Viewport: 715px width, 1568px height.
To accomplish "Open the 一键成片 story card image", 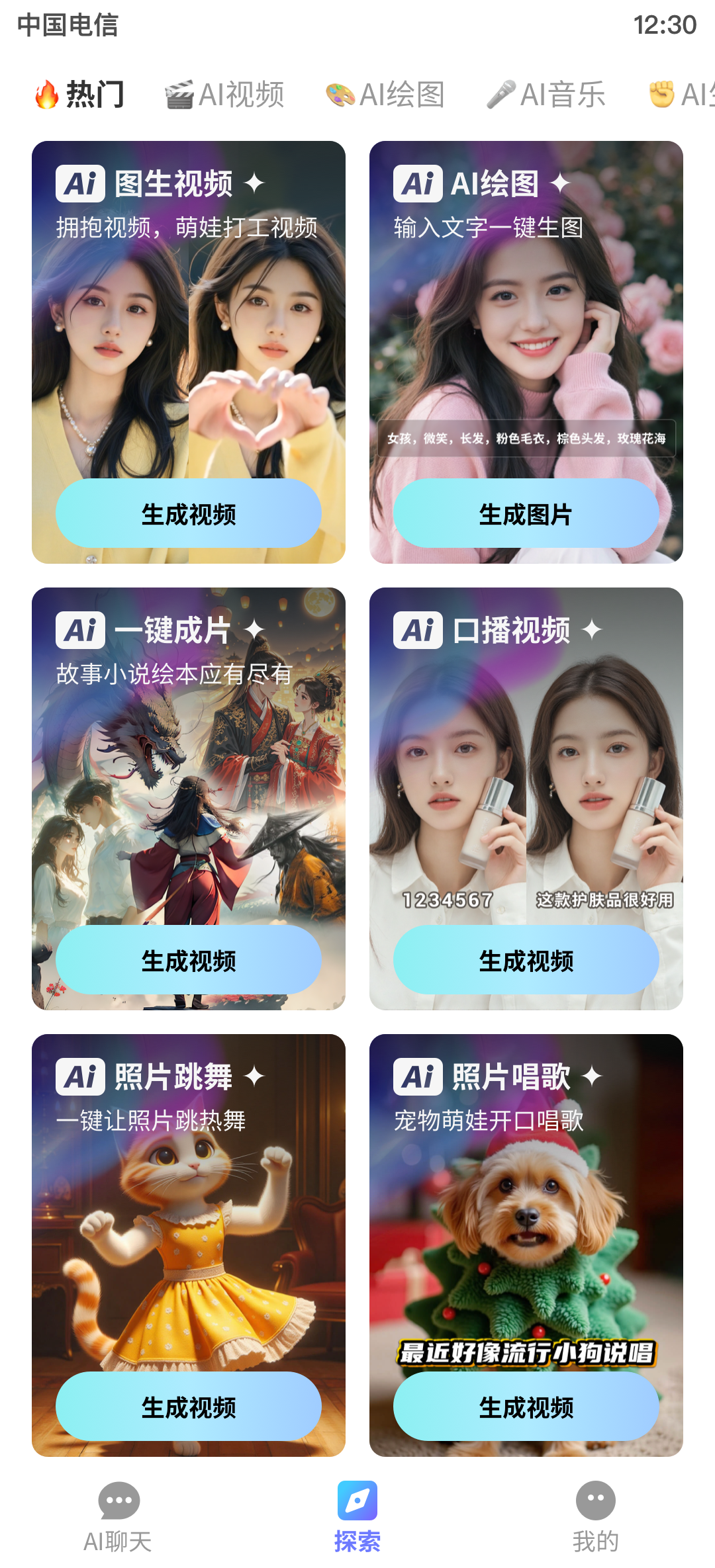I will pyautogui.click(x=188, y=794).
